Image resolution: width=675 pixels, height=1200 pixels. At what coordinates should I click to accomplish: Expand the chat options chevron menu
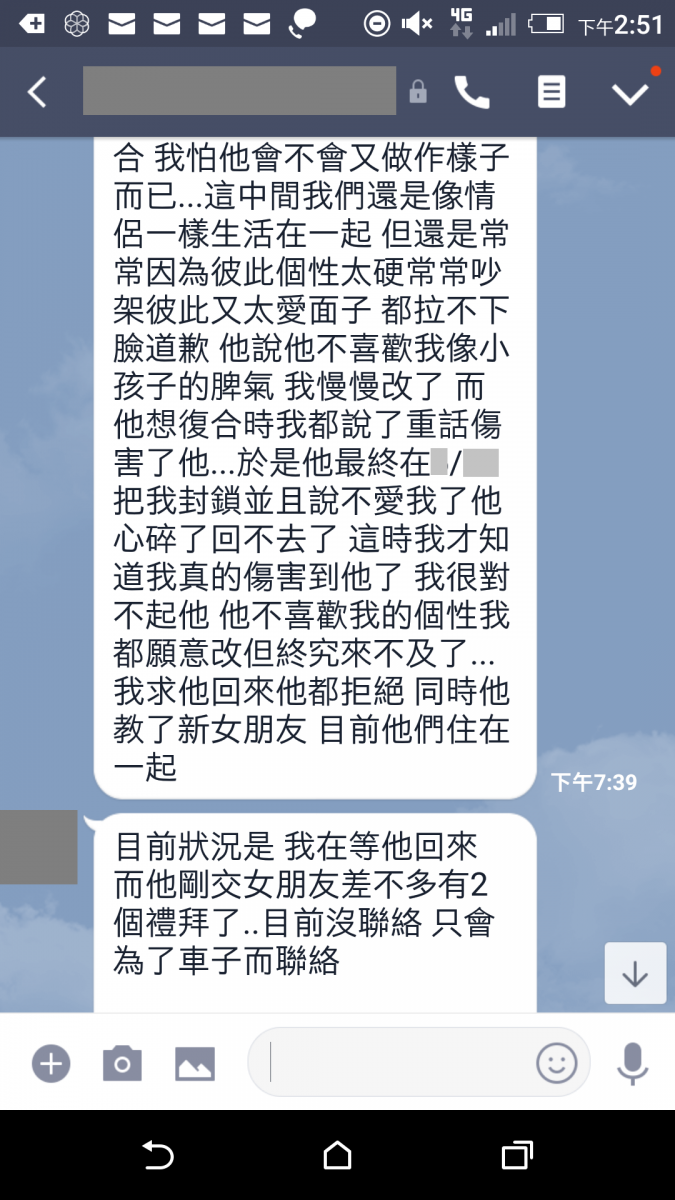pyautogui.click(x=631, y=92)
